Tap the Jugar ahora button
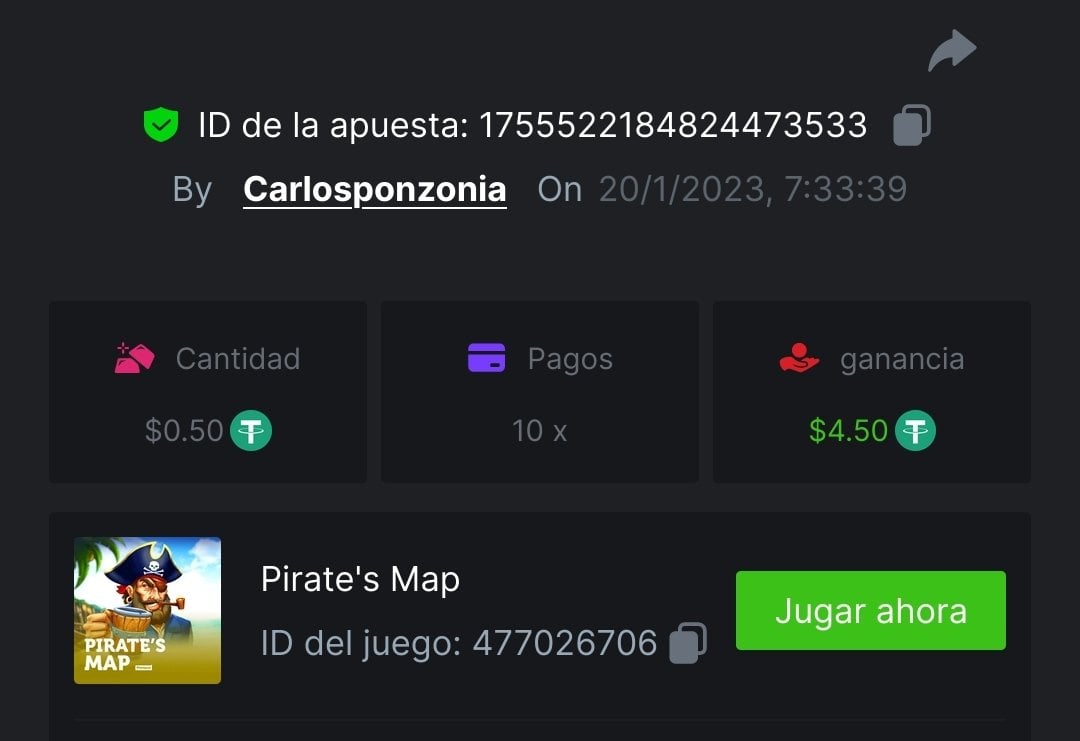This screenshot has width=1080, height=741. tap(870, 611)
